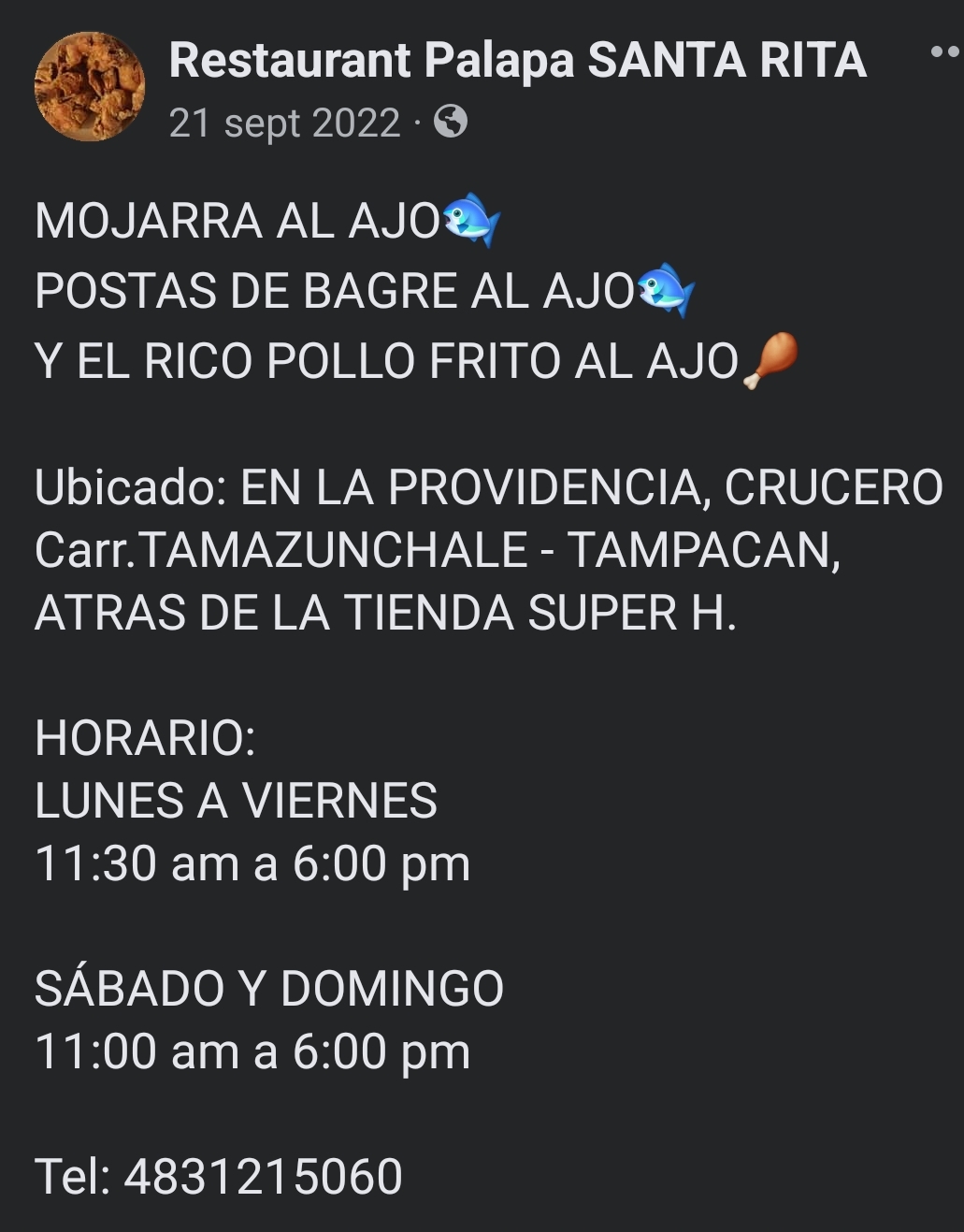This screenshot has width=964, height=1232.
Task: Open the 21 sept 2022 post timestamp
Action: tap(284, 123)
